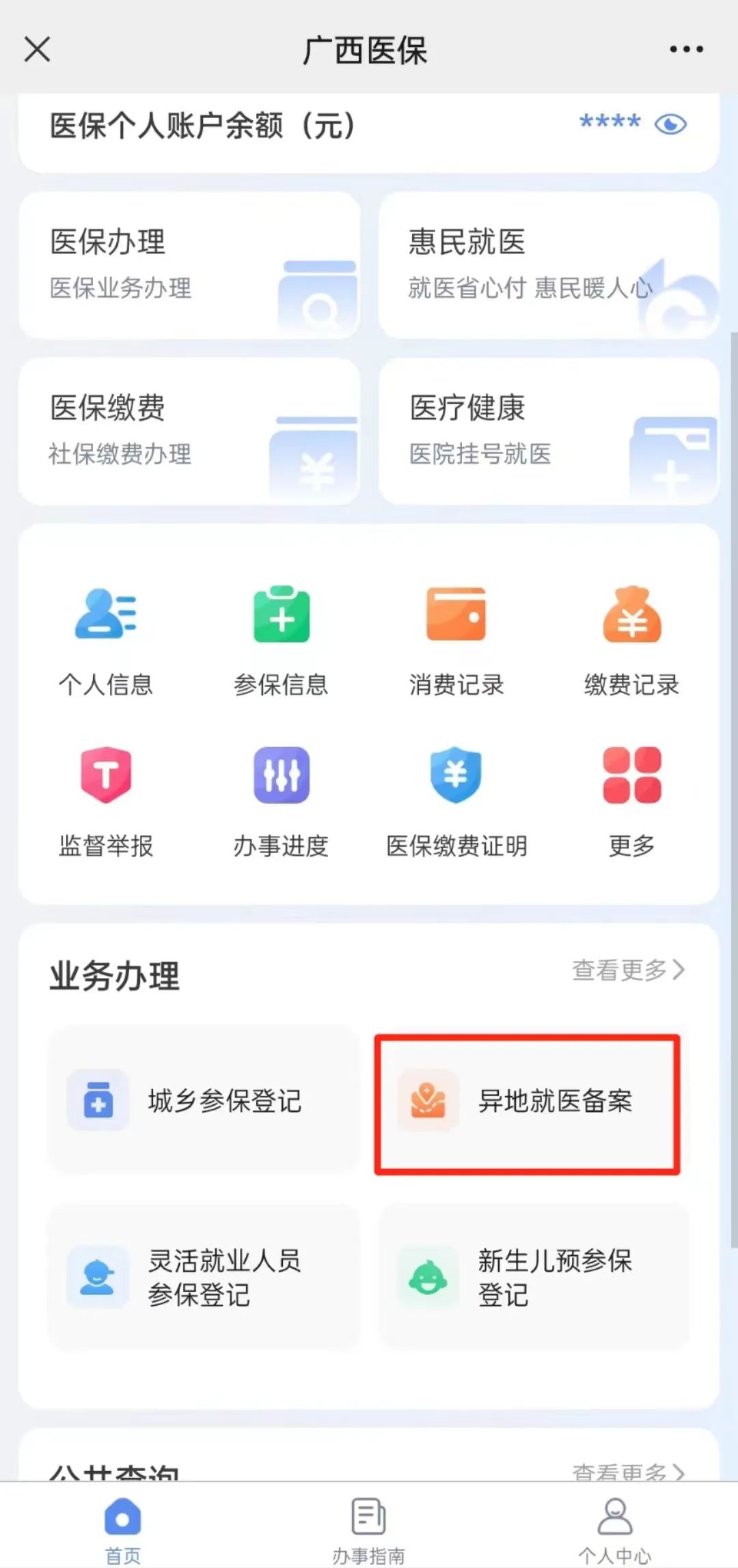
Task: View 办事进度
Action: click(x=281, y=802)
